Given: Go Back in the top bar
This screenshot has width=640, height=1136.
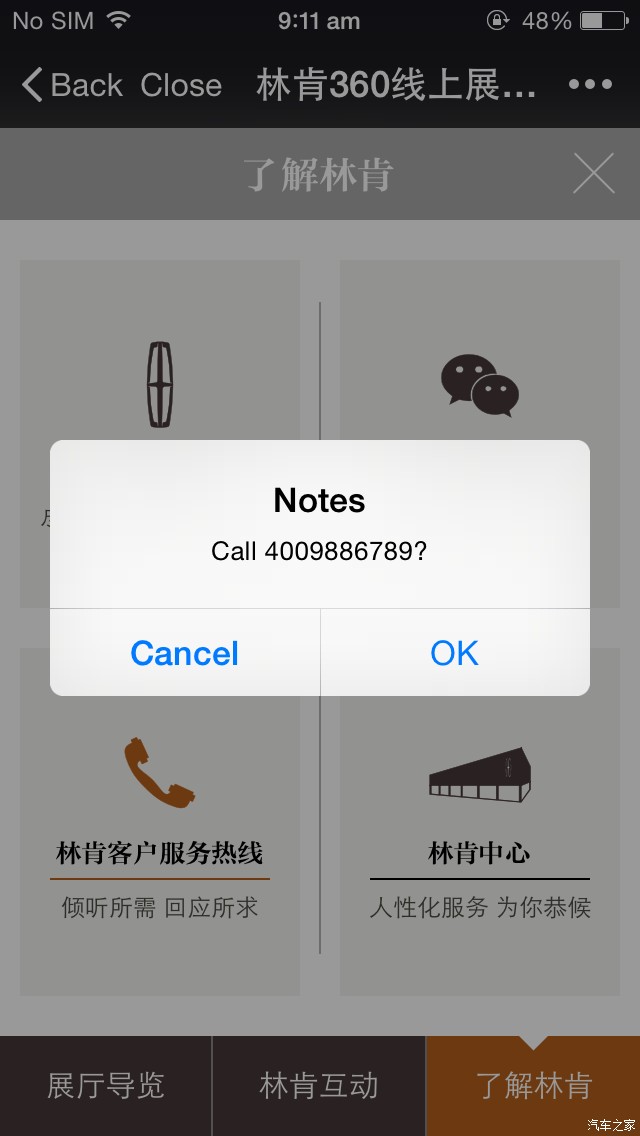Looking at the screenshot, I should click(x=72, y=85).
